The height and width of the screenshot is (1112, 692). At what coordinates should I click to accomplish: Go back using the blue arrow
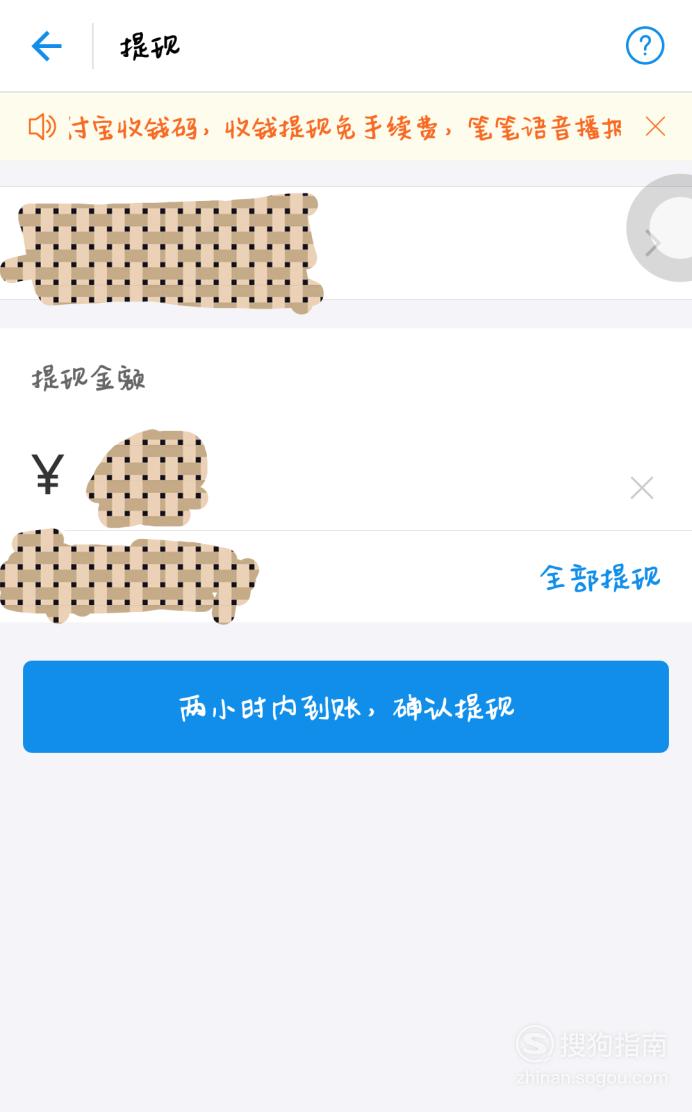pyautogui.click(x=47, y=46)
